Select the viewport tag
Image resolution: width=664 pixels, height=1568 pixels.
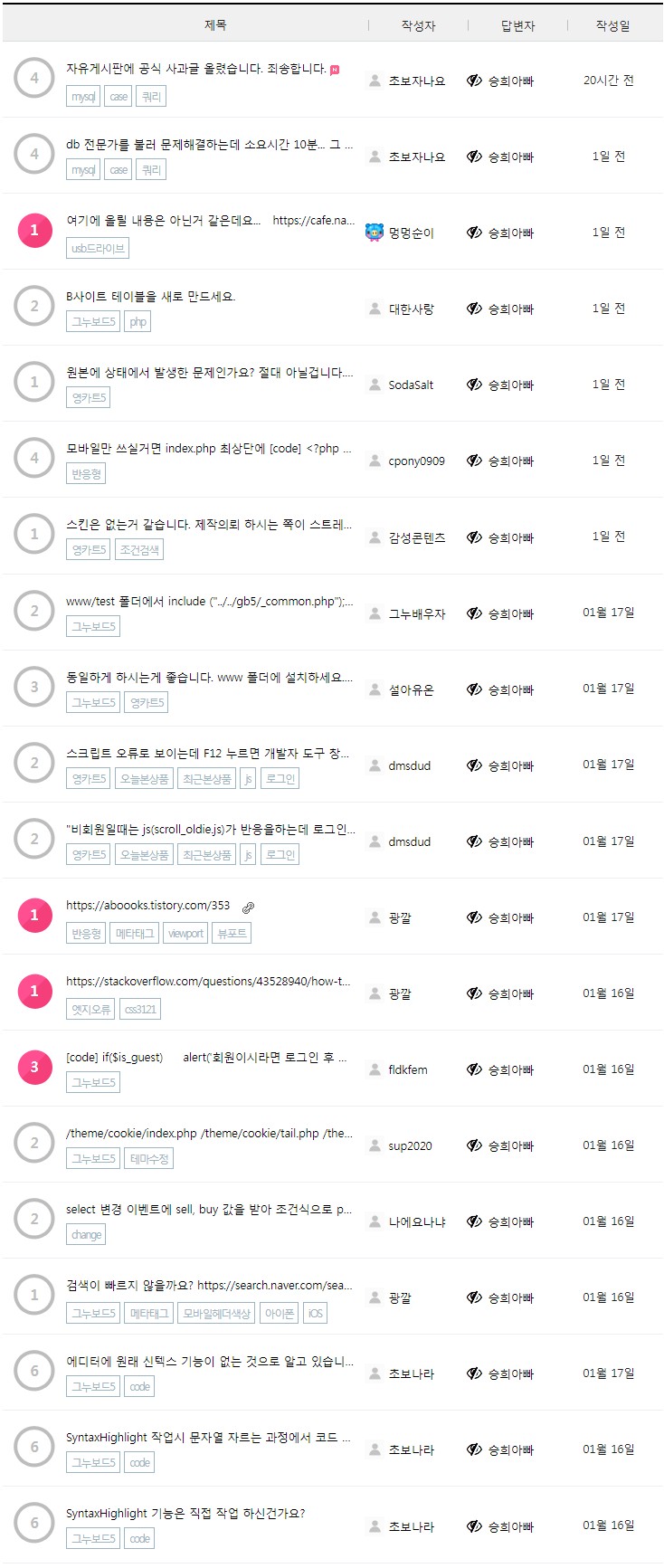pyautogui.click(x=185, y=933)
